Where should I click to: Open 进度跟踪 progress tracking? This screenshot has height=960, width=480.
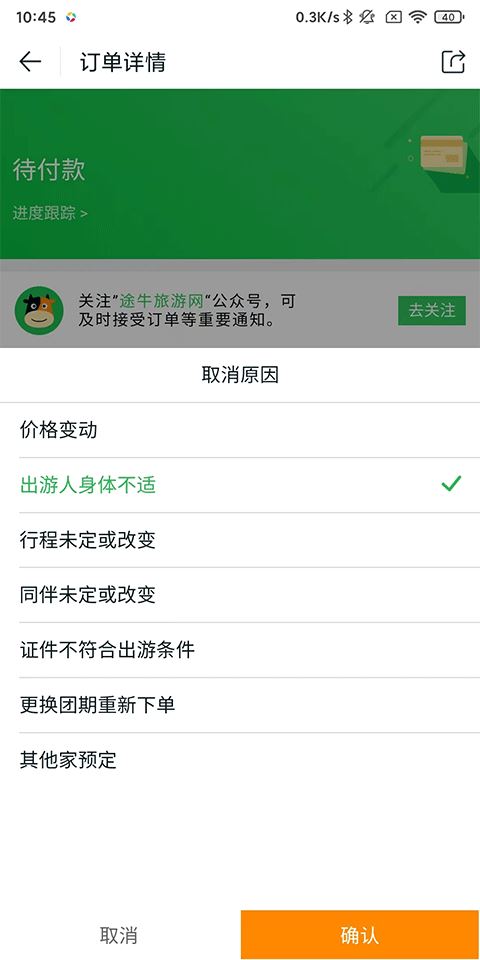coord(50,213)
